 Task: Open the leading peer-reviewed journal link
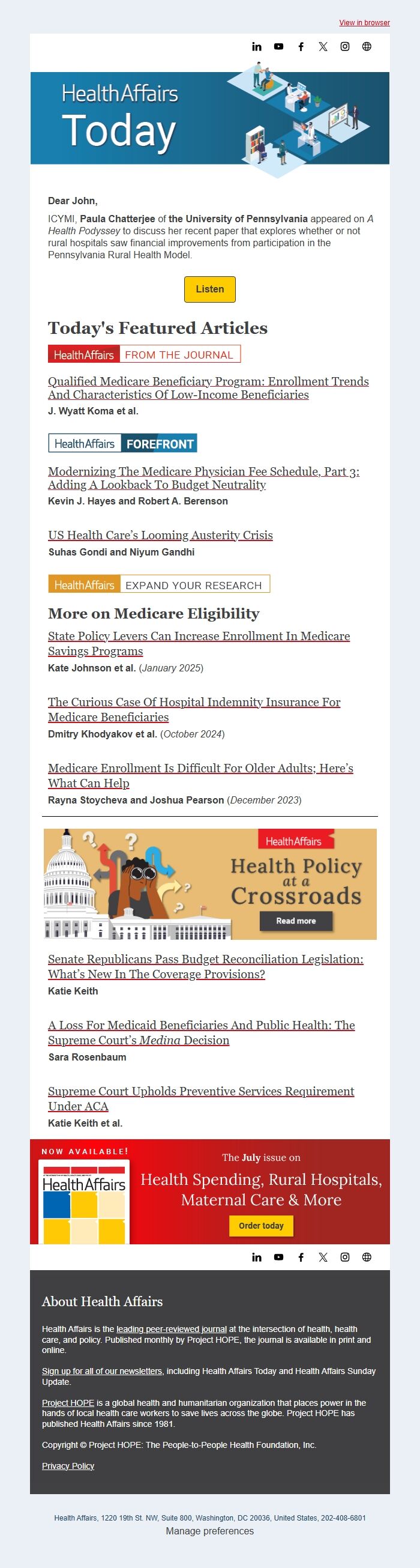tap(172, 1329)
